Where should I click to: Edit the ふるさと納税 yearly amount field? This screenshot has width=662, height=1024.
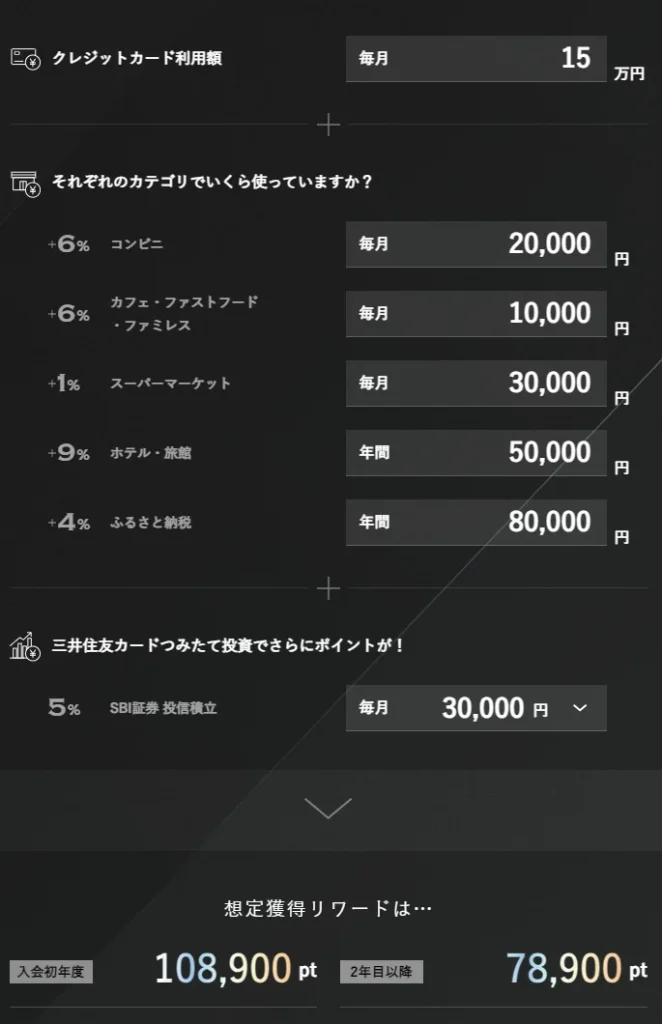click(x=476, y=522)
